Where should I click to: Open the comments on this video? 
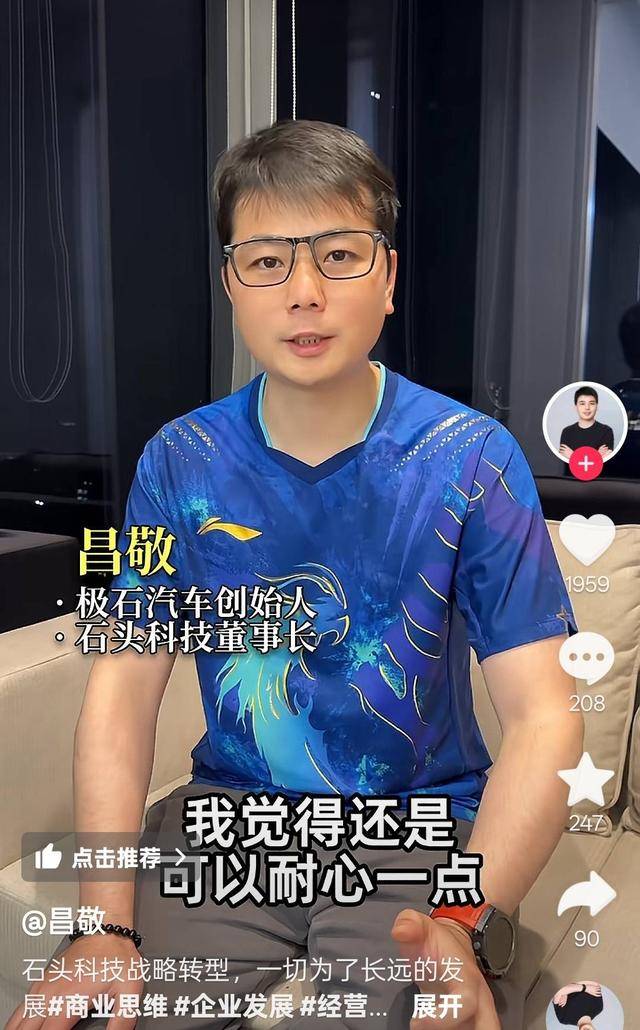(587, 659)
